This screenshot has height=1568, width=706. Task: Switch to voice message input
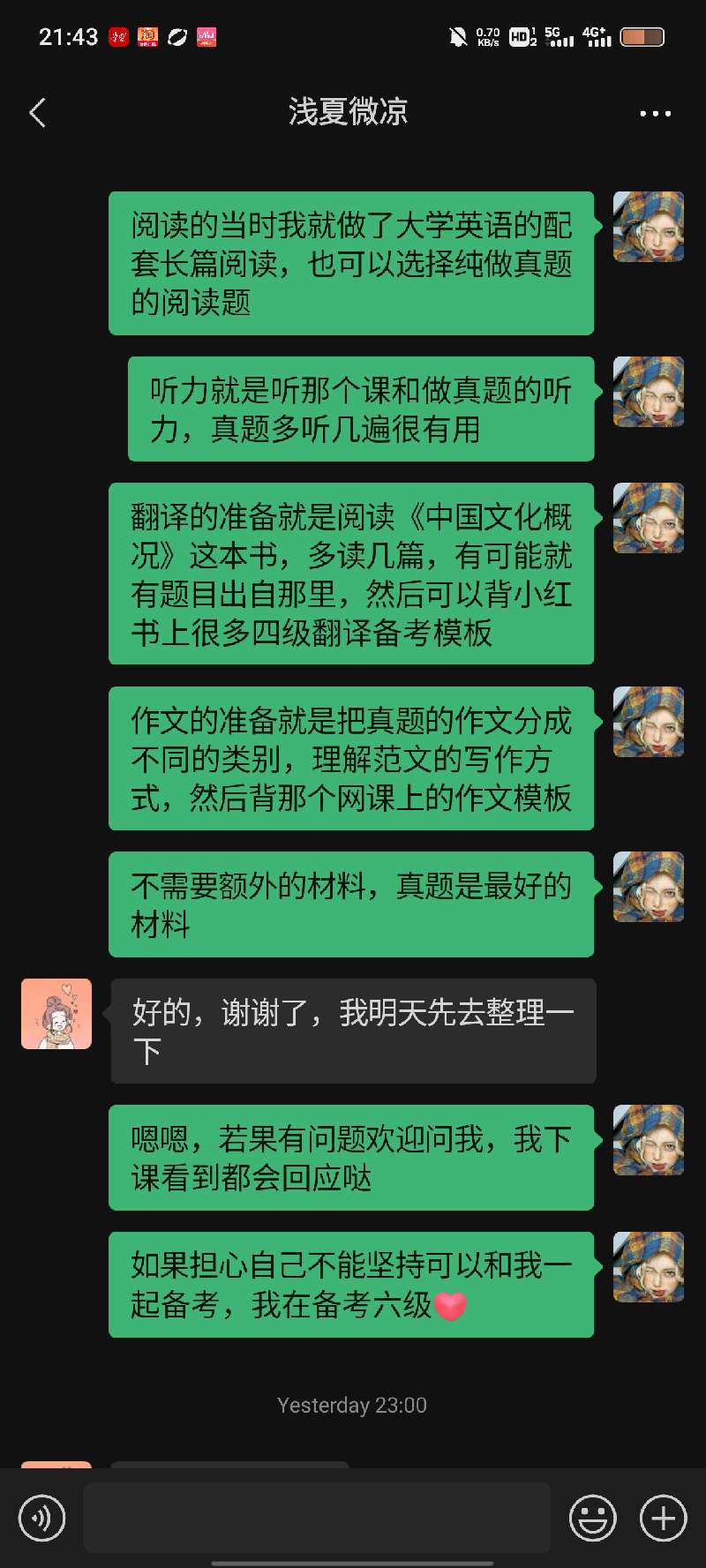pyautogui.click(x=41, y=1518)
